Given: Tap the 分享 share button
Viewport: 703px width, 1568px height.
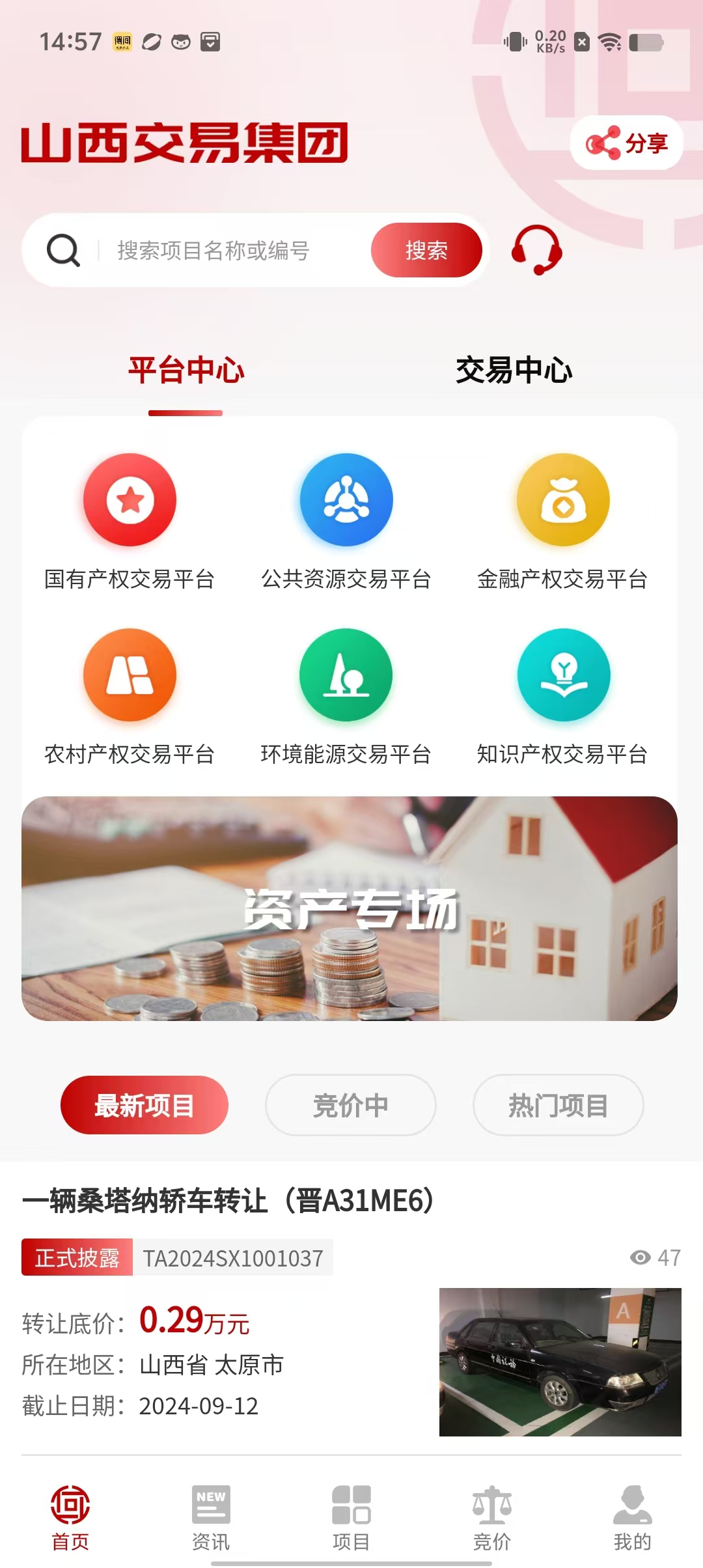Looking at the screenshot, I should [626, 143].
